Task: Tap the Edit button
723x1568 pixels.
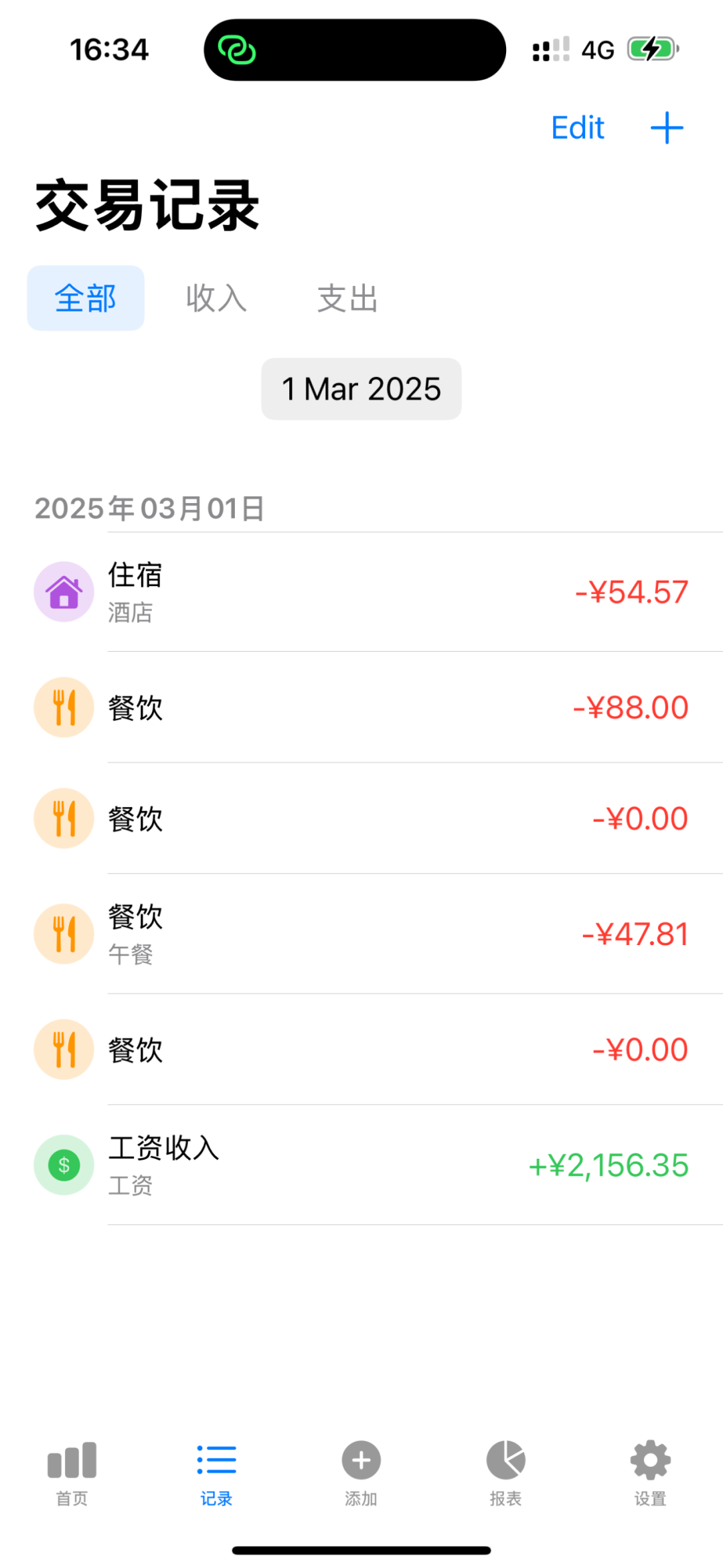Action: (577, 127)
